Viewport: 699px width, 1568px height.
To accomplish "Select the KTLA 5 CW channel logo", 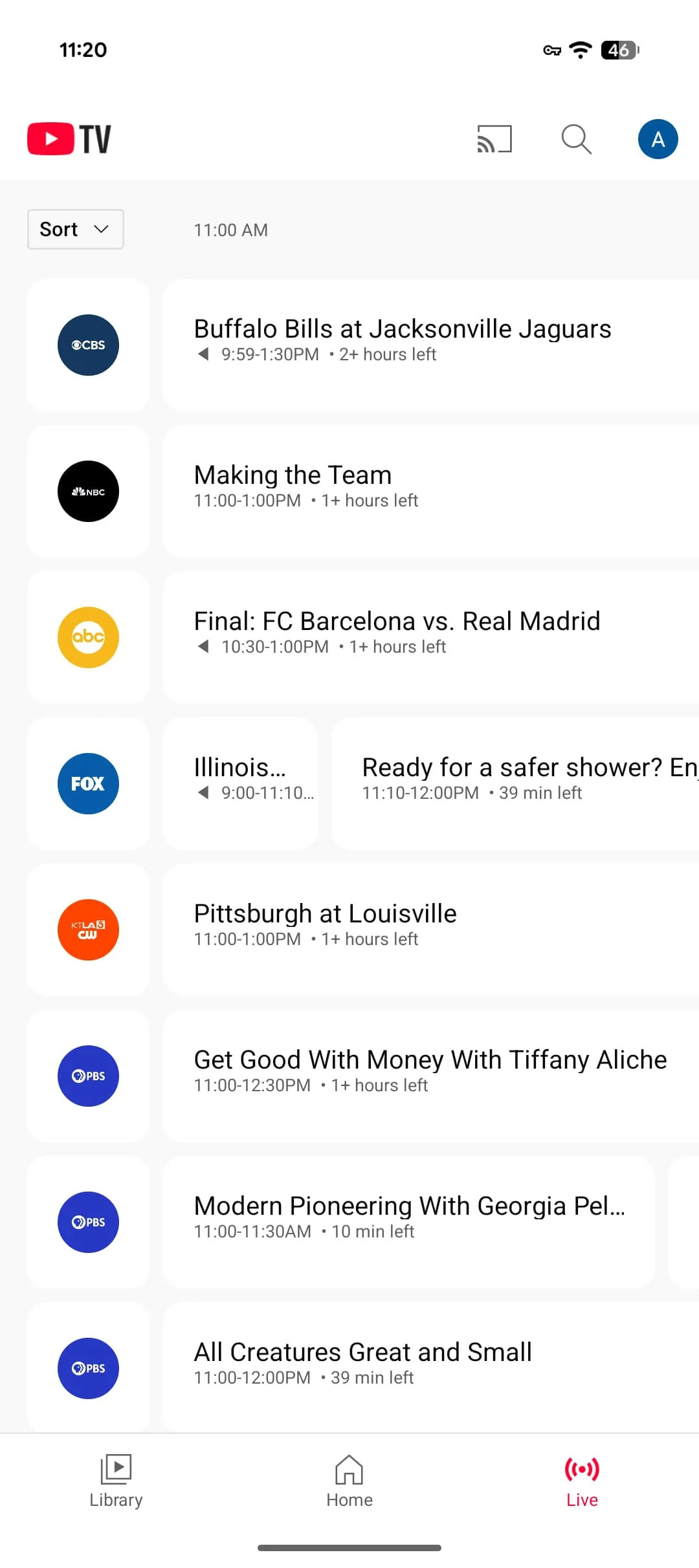I will 88,930.
